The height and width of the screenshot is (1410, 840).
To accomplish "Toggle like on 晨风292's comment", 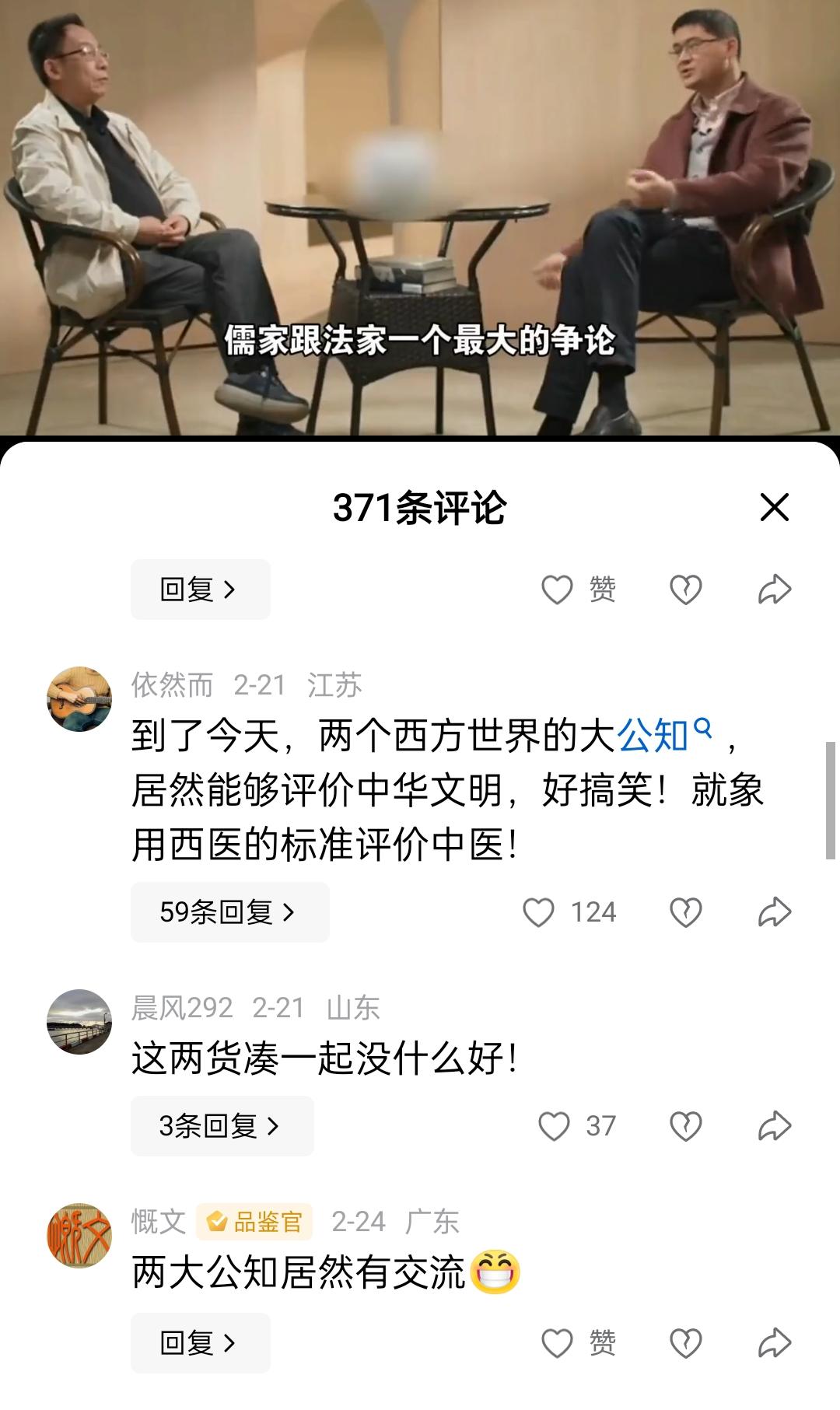I will click(x=555, y=1125).
